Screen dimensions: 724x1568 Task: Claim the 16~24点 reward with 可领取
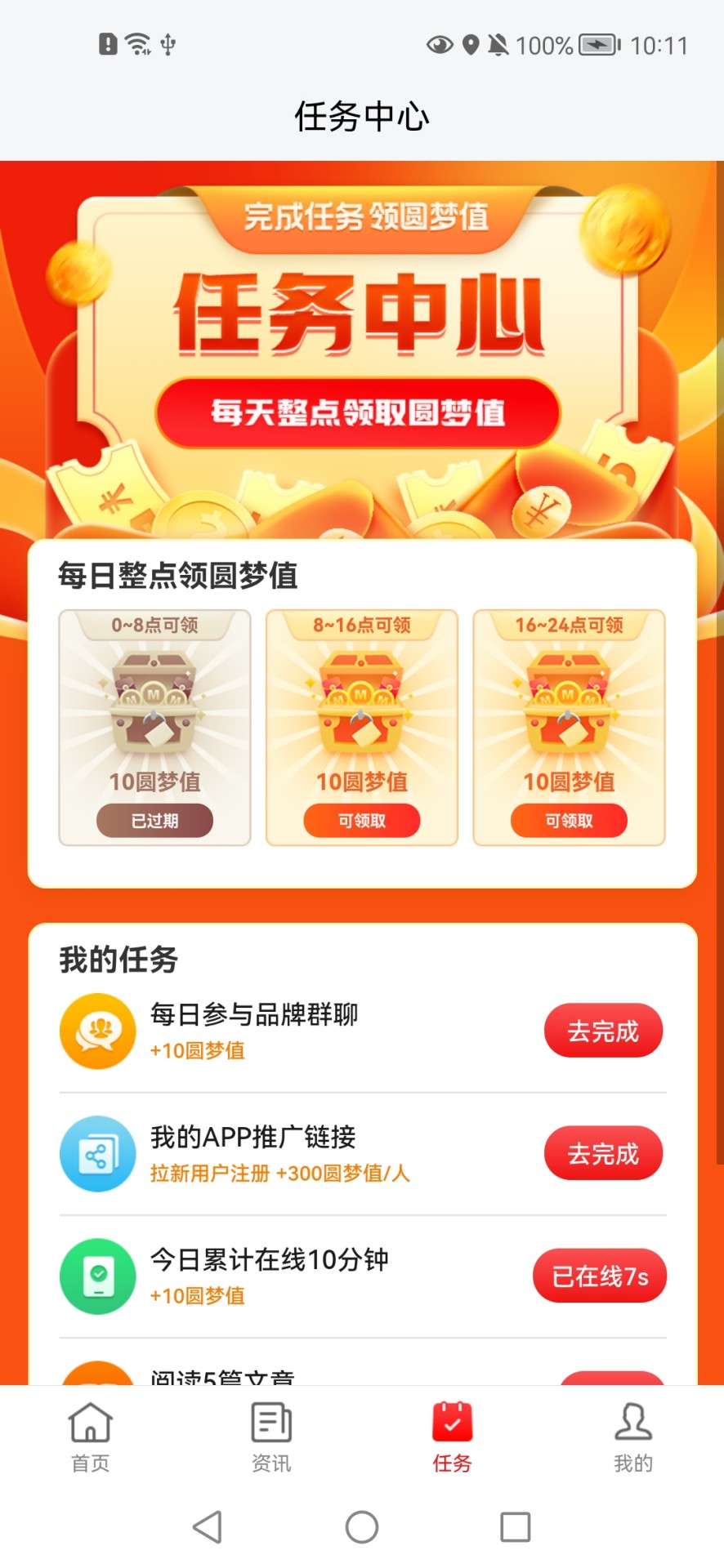point(569,821)
